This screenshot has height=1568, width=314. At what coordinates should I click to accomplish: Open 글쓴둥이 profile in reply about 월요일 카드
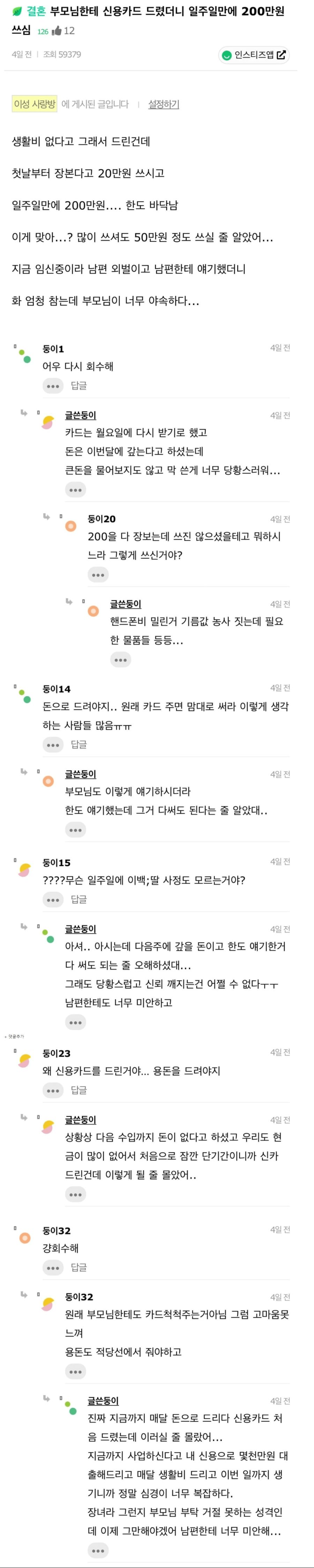[80, 415]
